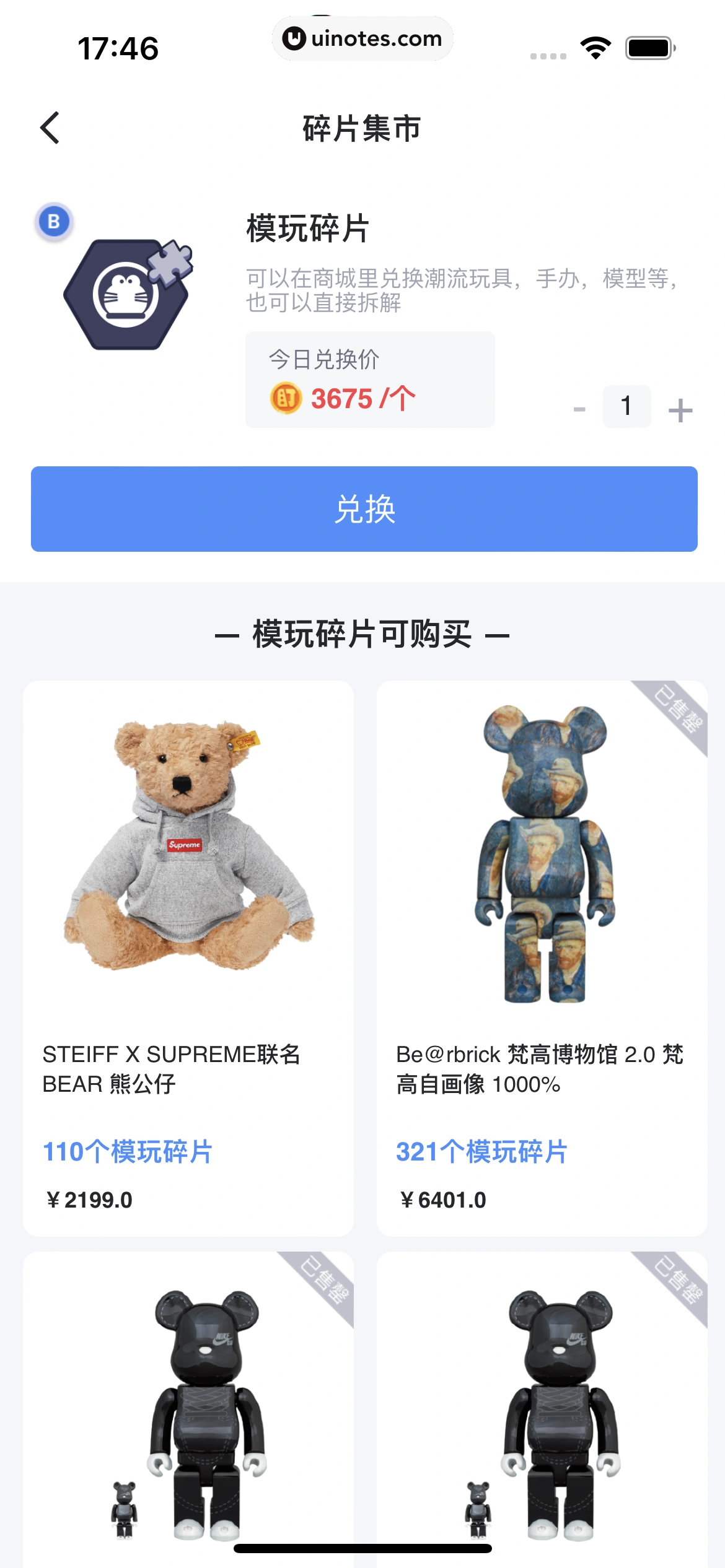The image size is (725, 1568).
Task: Open Be@rbrick 梵高自画像 1000% card
Action: (542, 957)
